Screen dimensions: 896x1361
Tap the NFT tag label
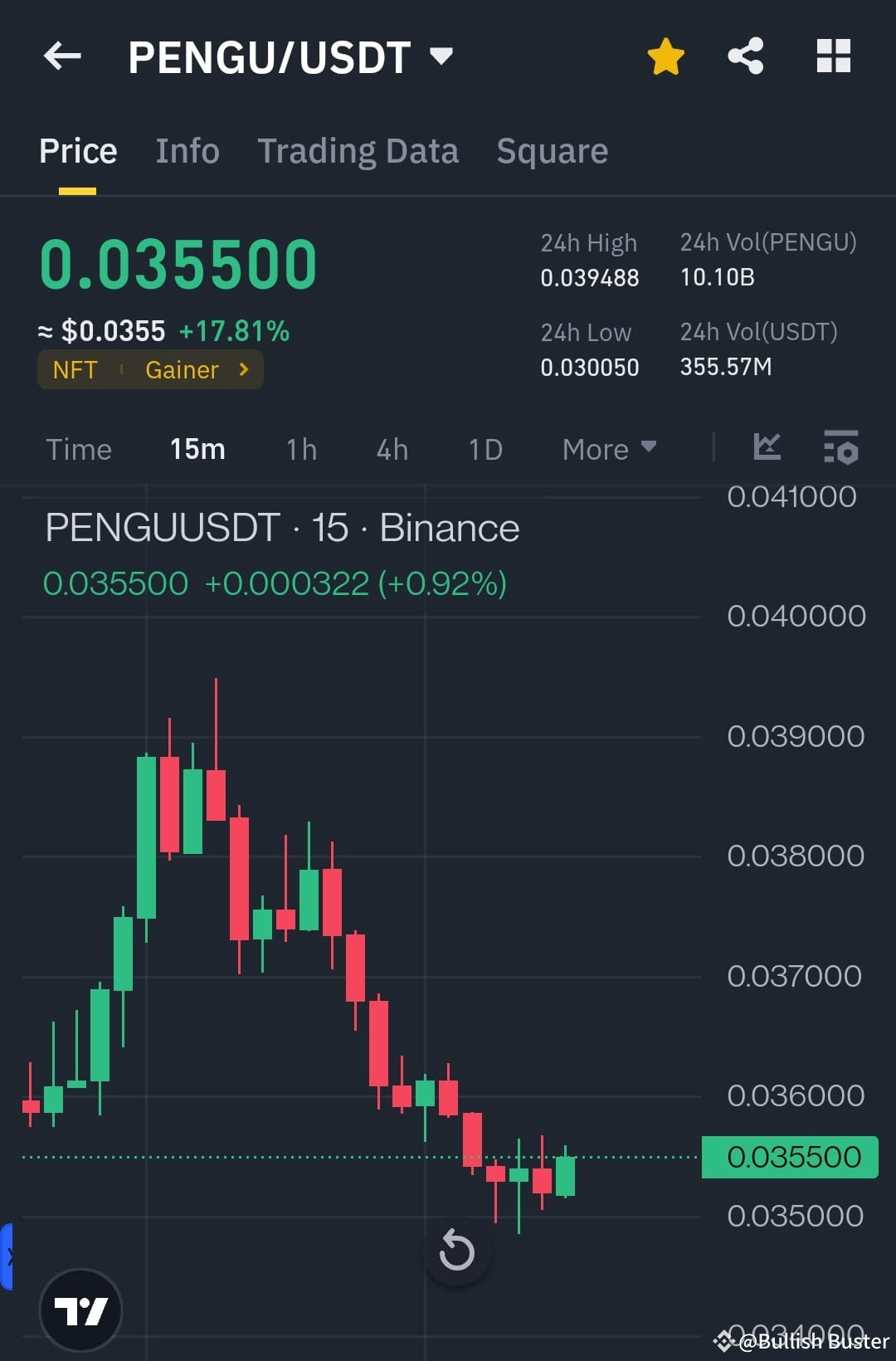point(75,370)
